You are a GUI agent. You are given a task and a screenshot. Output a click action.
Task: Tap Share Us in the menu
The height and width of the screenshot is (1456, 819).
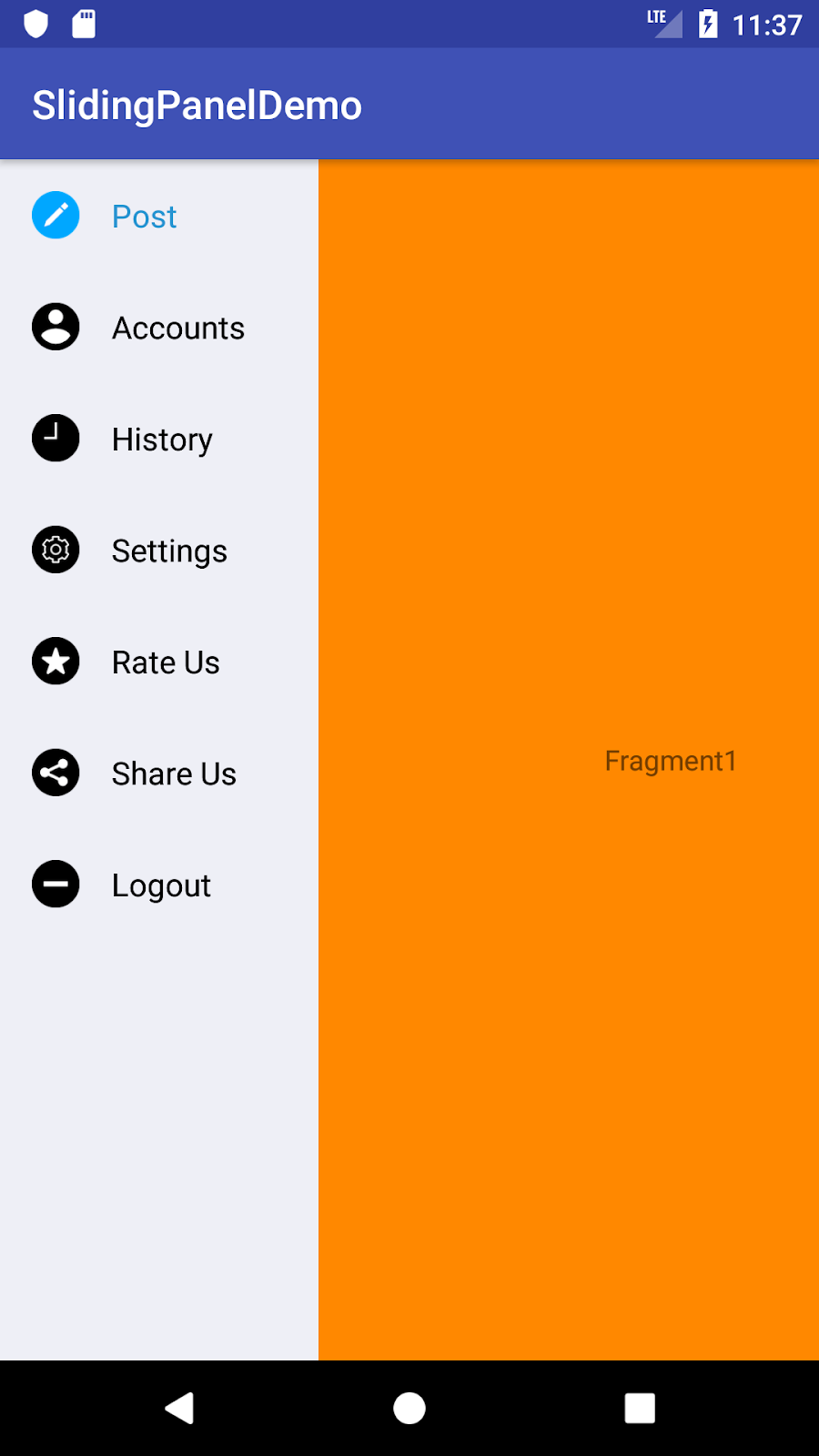174,773
